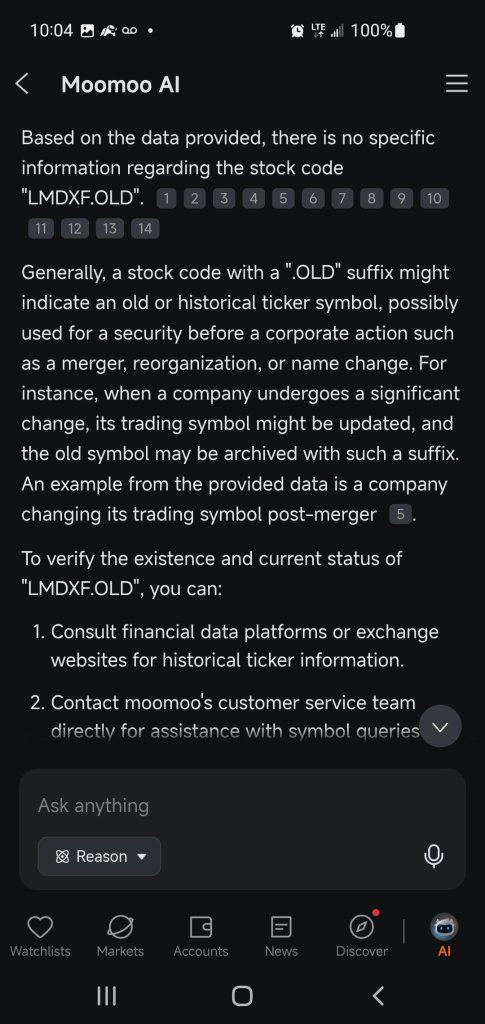Open the hamburger menu
This screenshot has width=485, height=1024.
coord(457,84)
